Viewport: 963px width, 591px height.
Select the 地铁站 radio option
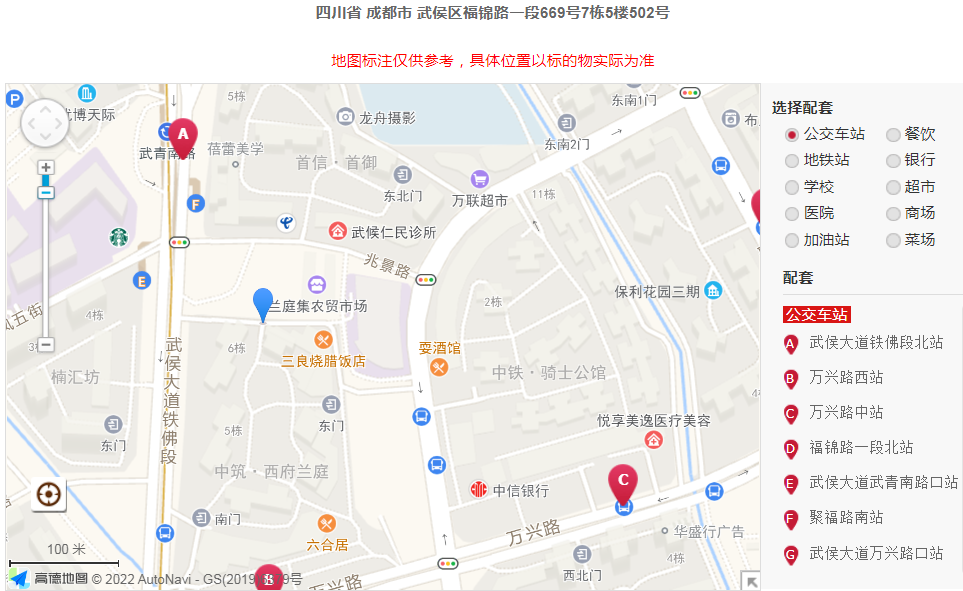click(x=792, y=160)
